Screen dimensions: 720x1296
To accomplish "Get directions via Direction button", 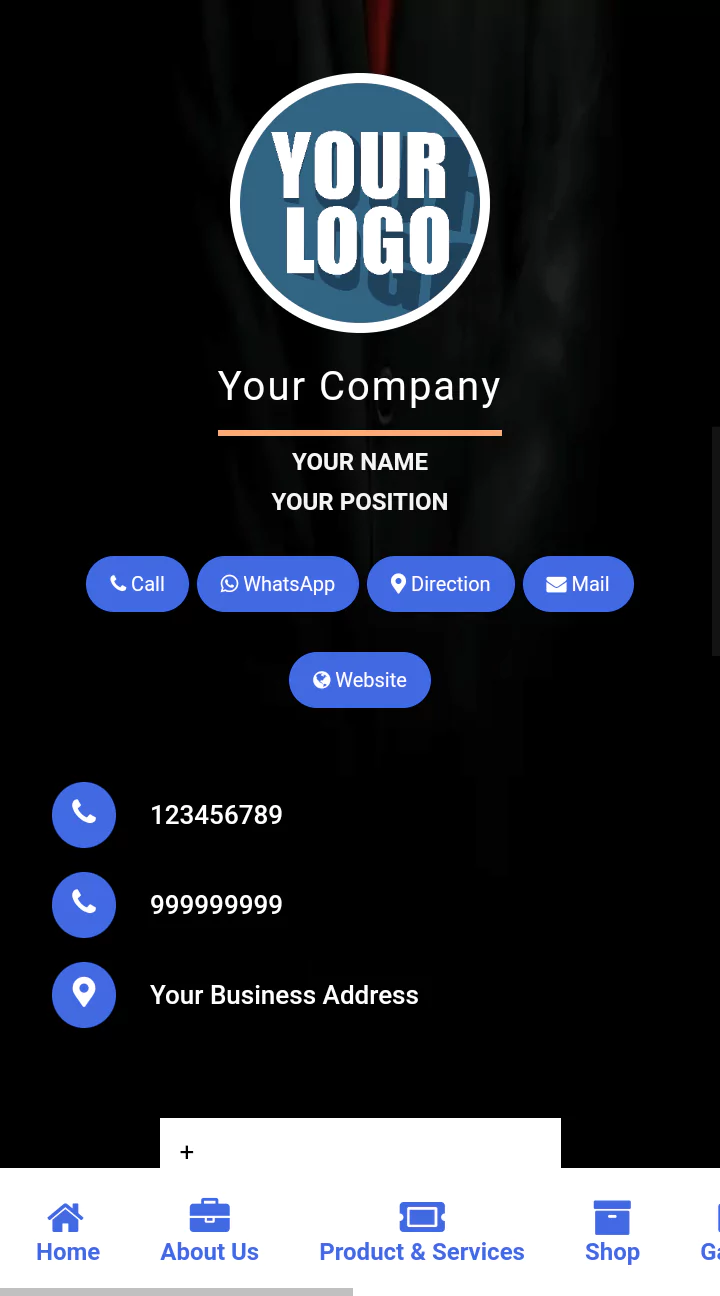I will (440, 584).
